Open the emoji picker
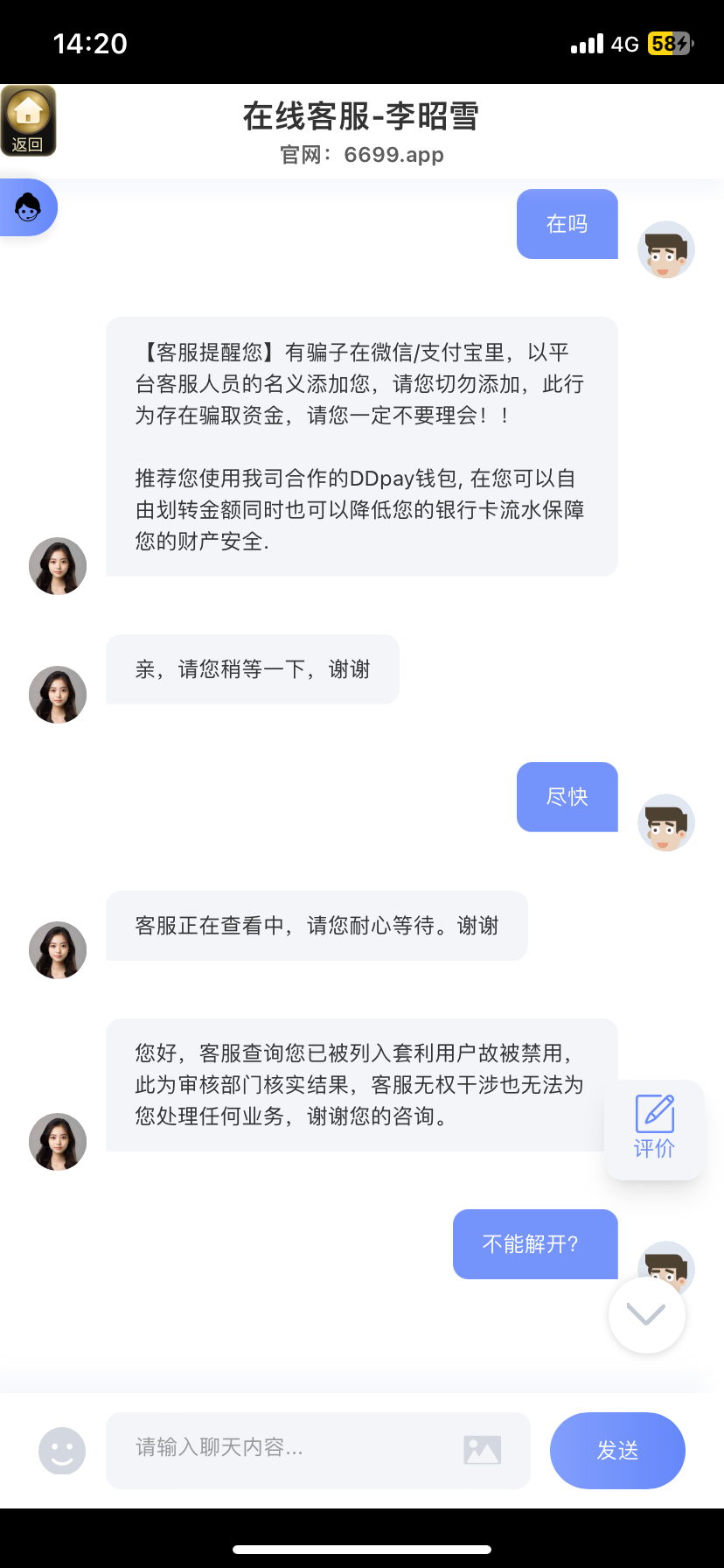 pyautogui.click(x=62, y=1451)
